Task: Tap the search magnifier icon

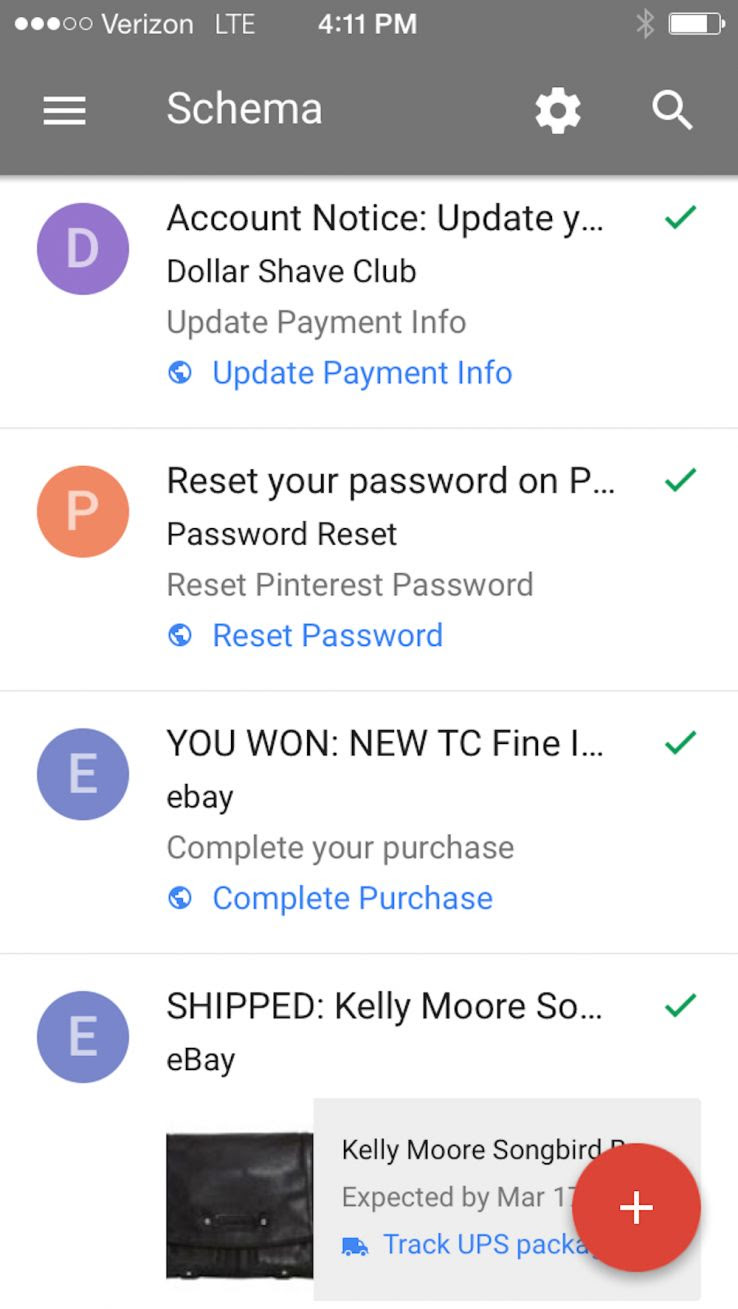Action: [672, 110]
